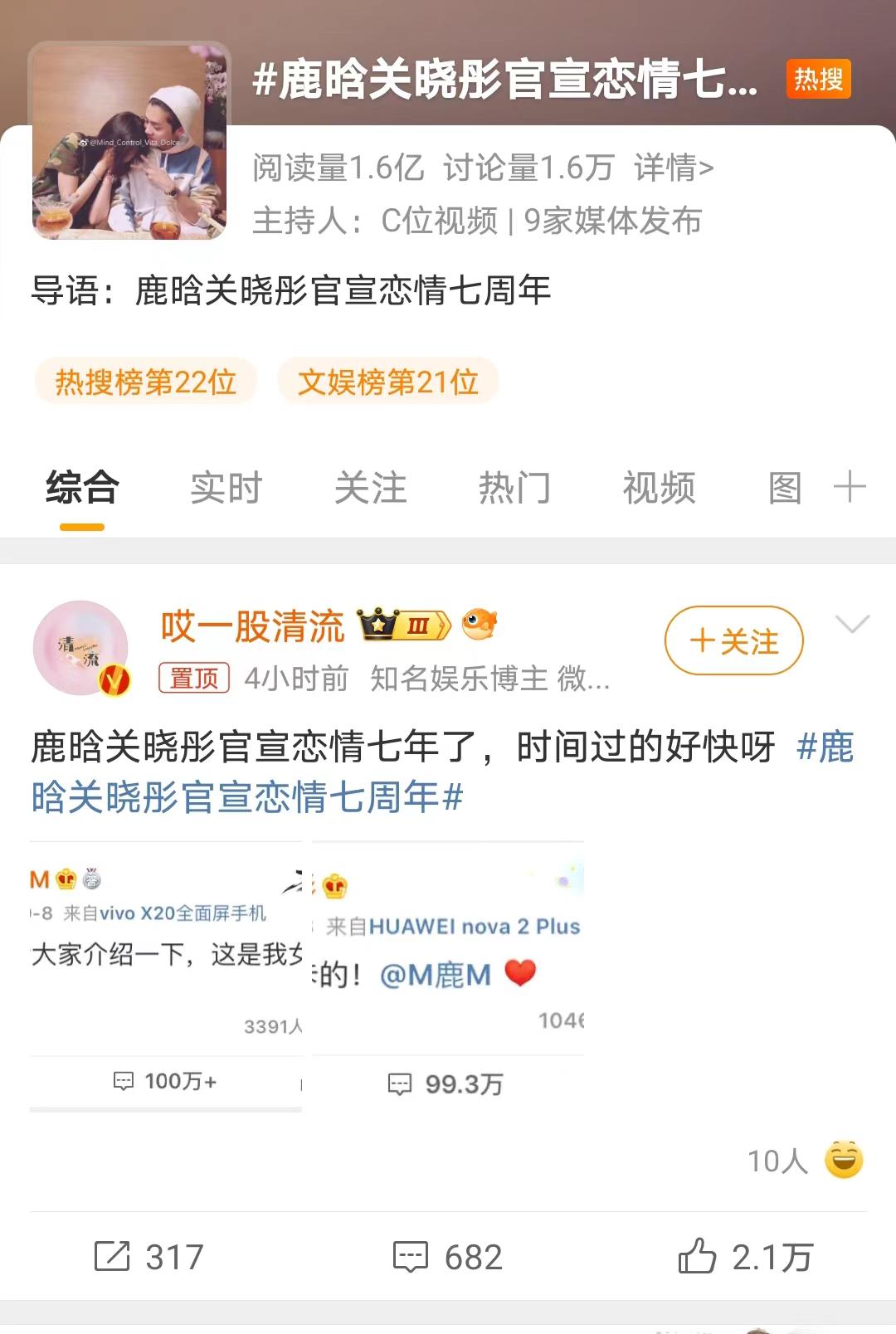Viewport: 896px width, 1334px height.
Task: View the HUAWEI nova 2 Plus screenshot image
Action: pyautogui.click(x=448, y=976)
